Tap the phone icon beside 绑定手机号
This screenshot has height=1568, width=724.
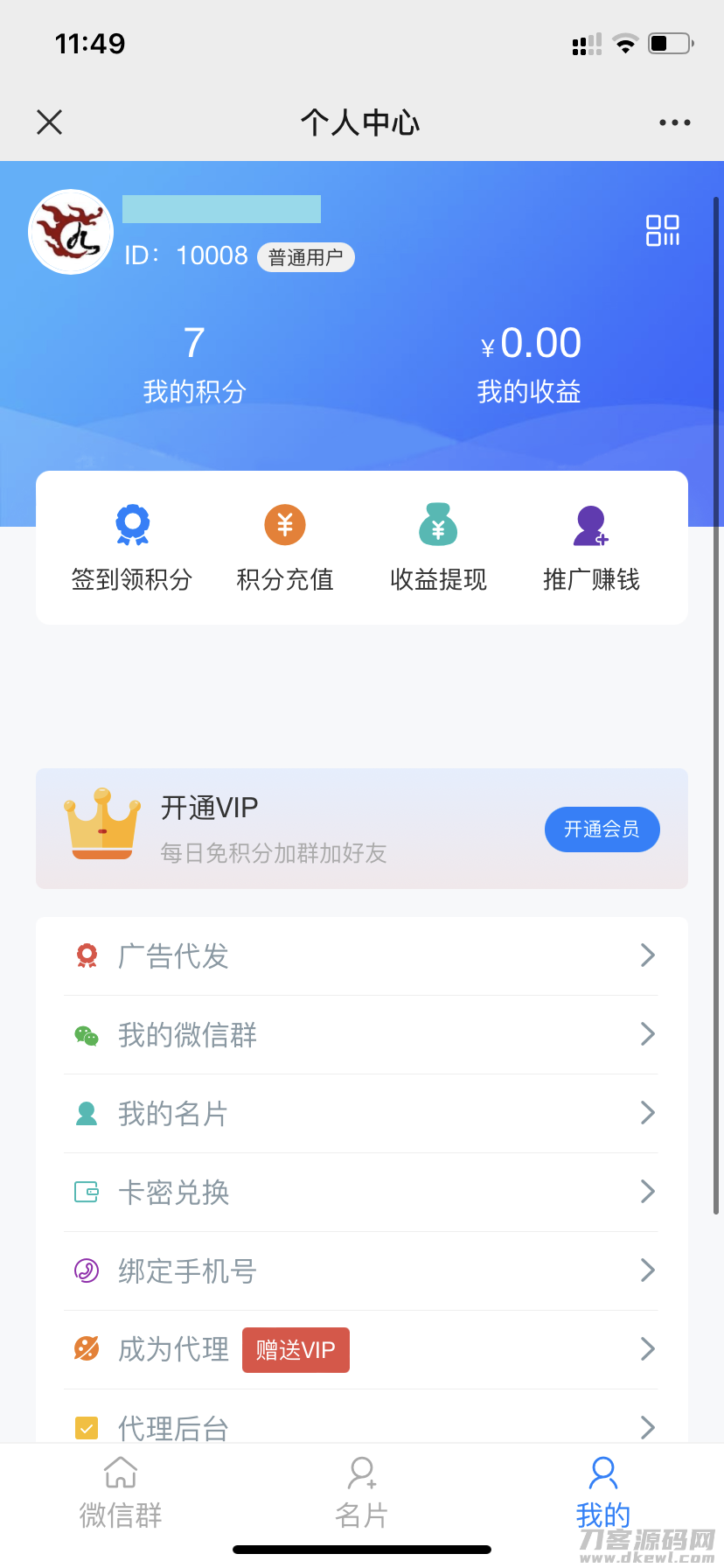[87, 1270]
